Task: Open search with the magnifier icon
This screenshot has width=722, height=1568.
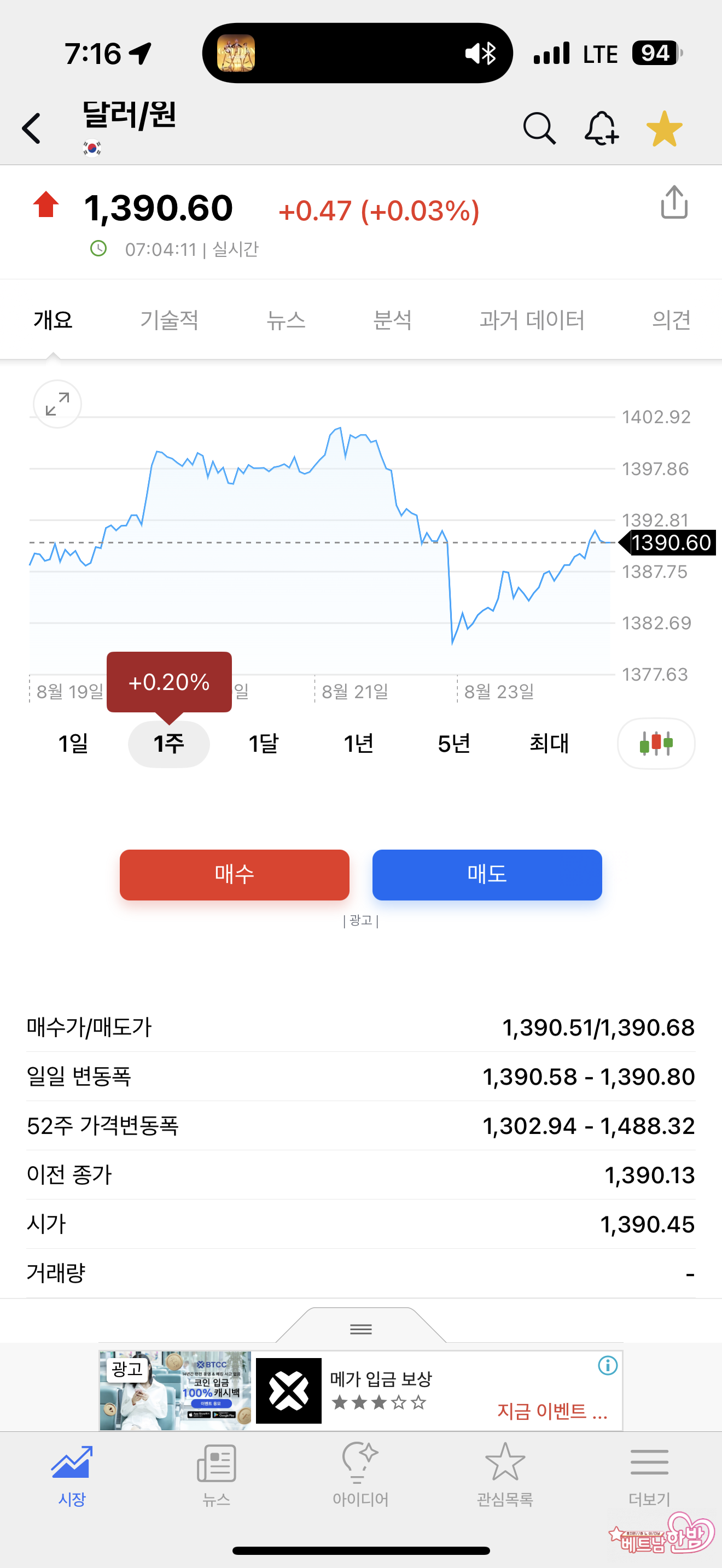Action: [x=539, y=128]
